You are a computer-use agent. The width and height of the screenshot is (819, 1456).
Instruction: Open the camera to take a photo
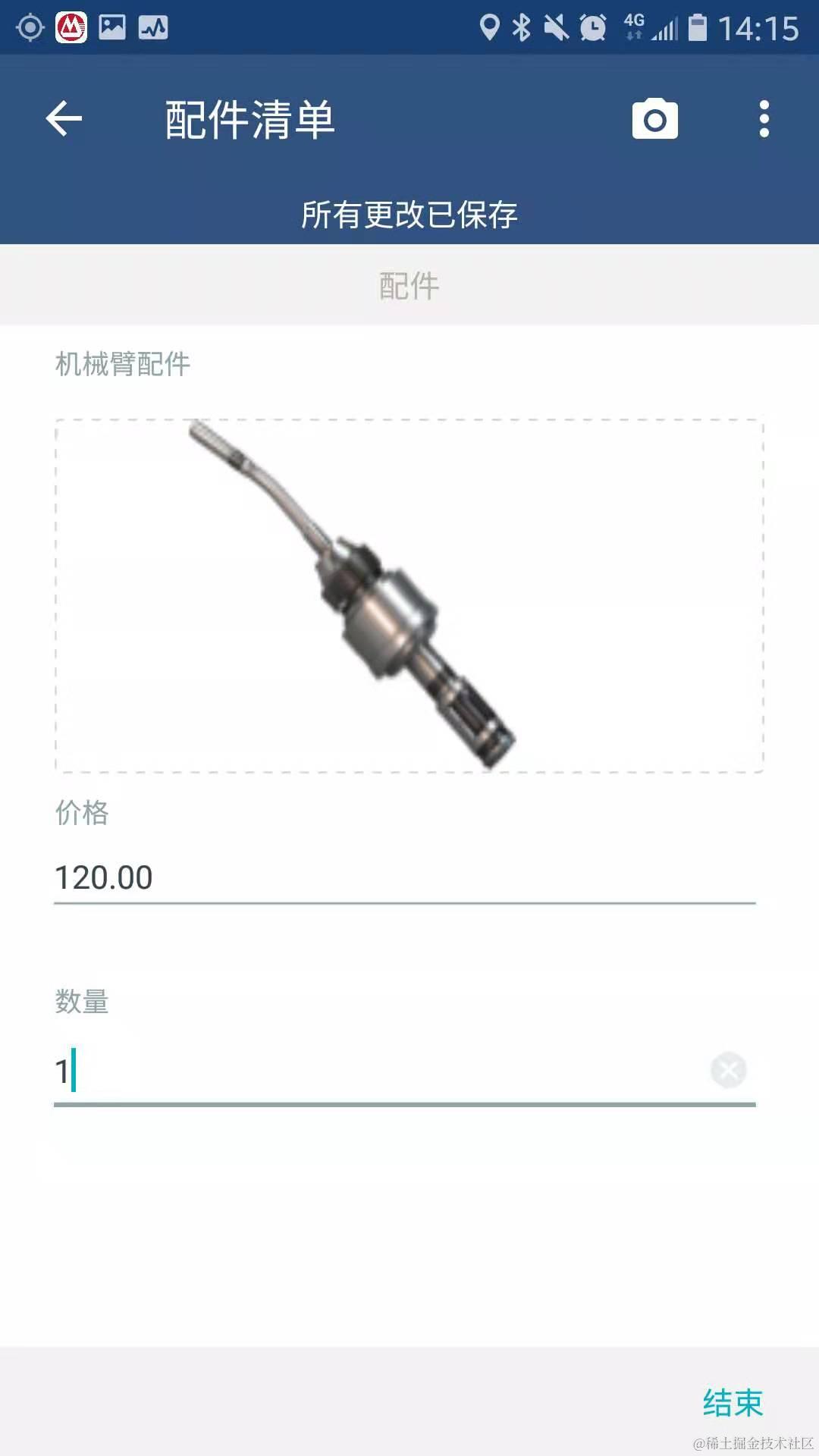tap(654, 119)
